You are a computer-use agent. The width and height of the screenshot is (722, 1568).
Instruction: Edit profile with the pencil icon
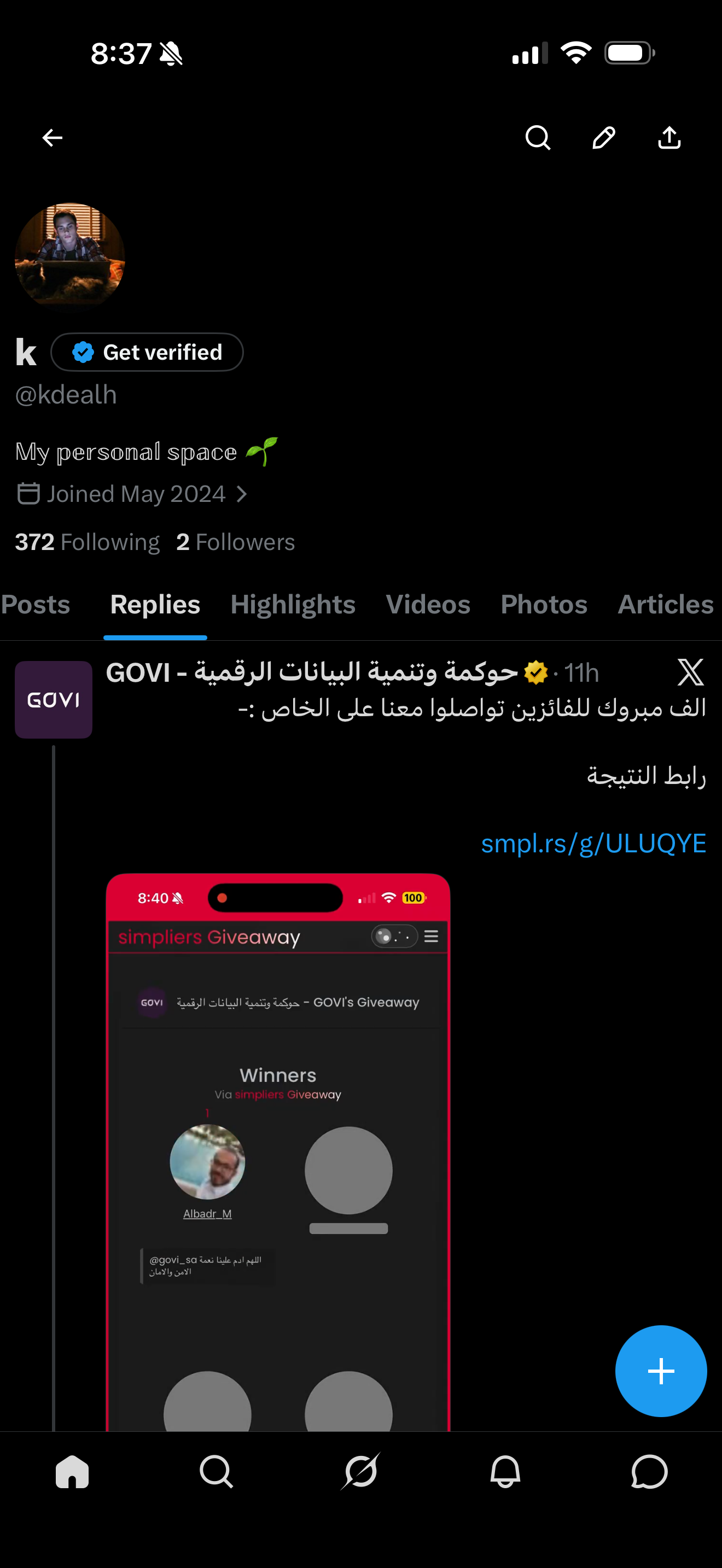pos(603,138)
